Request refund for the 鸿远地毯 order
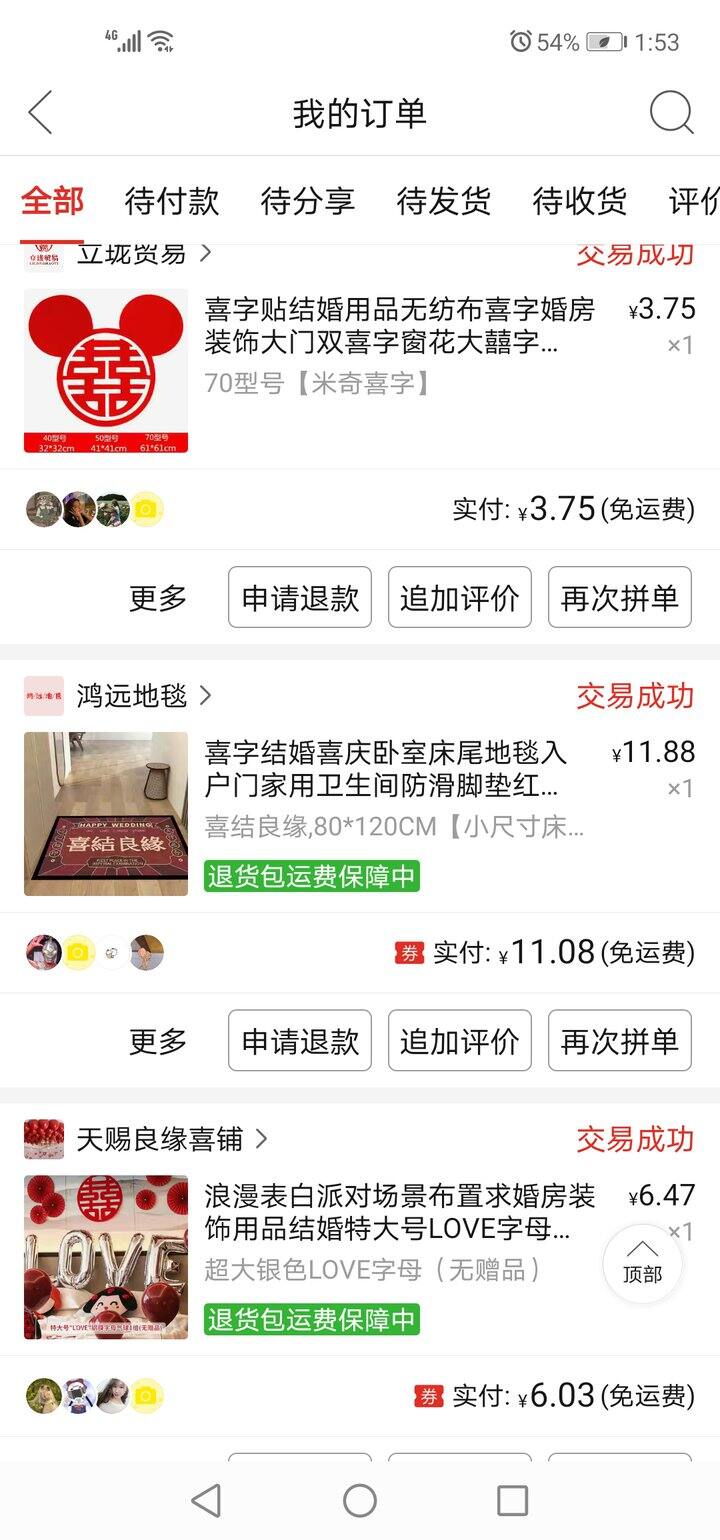Image resolution: width=720 pixels, height=1540 pixels. click(x=300, y=1041)
